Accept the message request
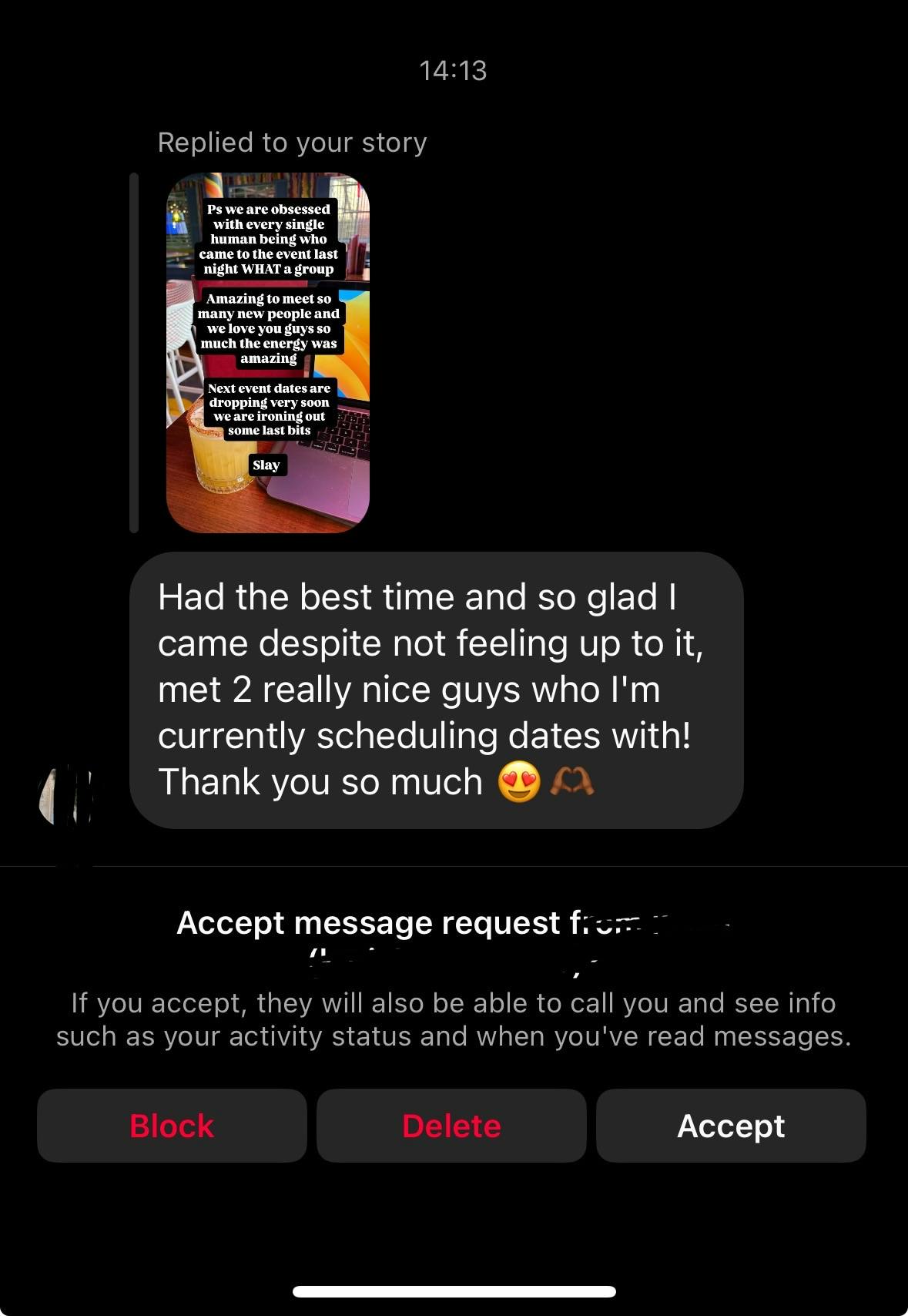This screenshot has height=1316, width=908. click(731, 1125)
